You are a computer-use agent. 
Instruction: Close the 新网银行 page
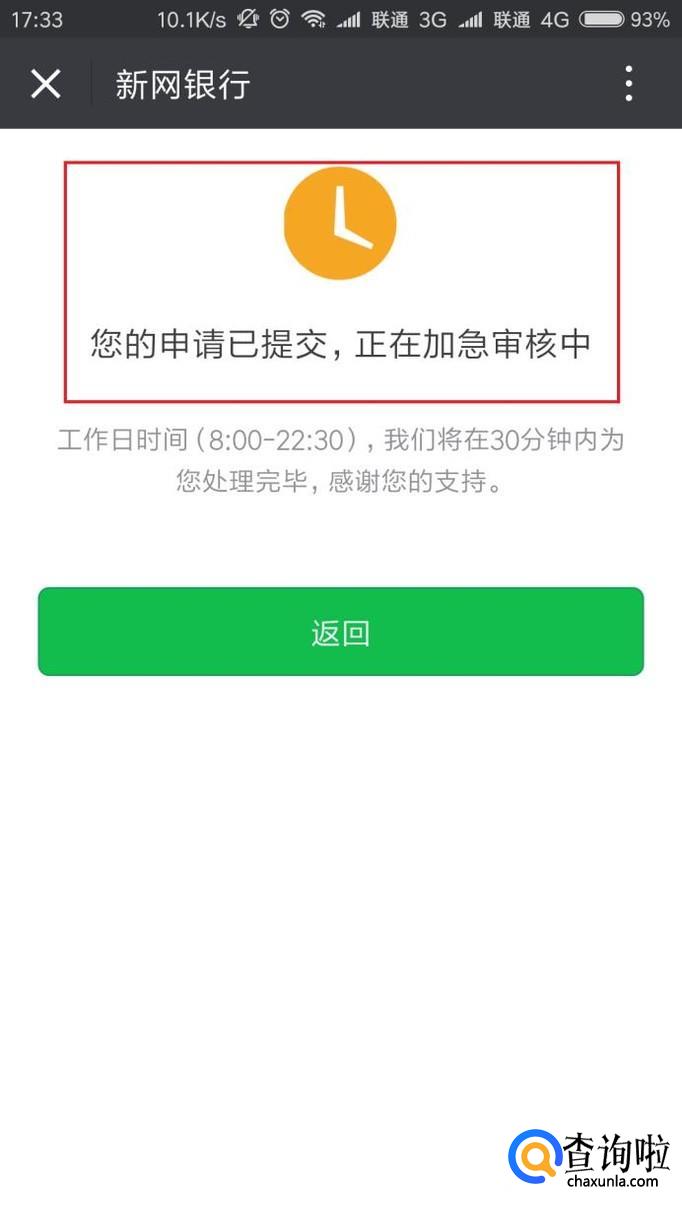[46, 84]
